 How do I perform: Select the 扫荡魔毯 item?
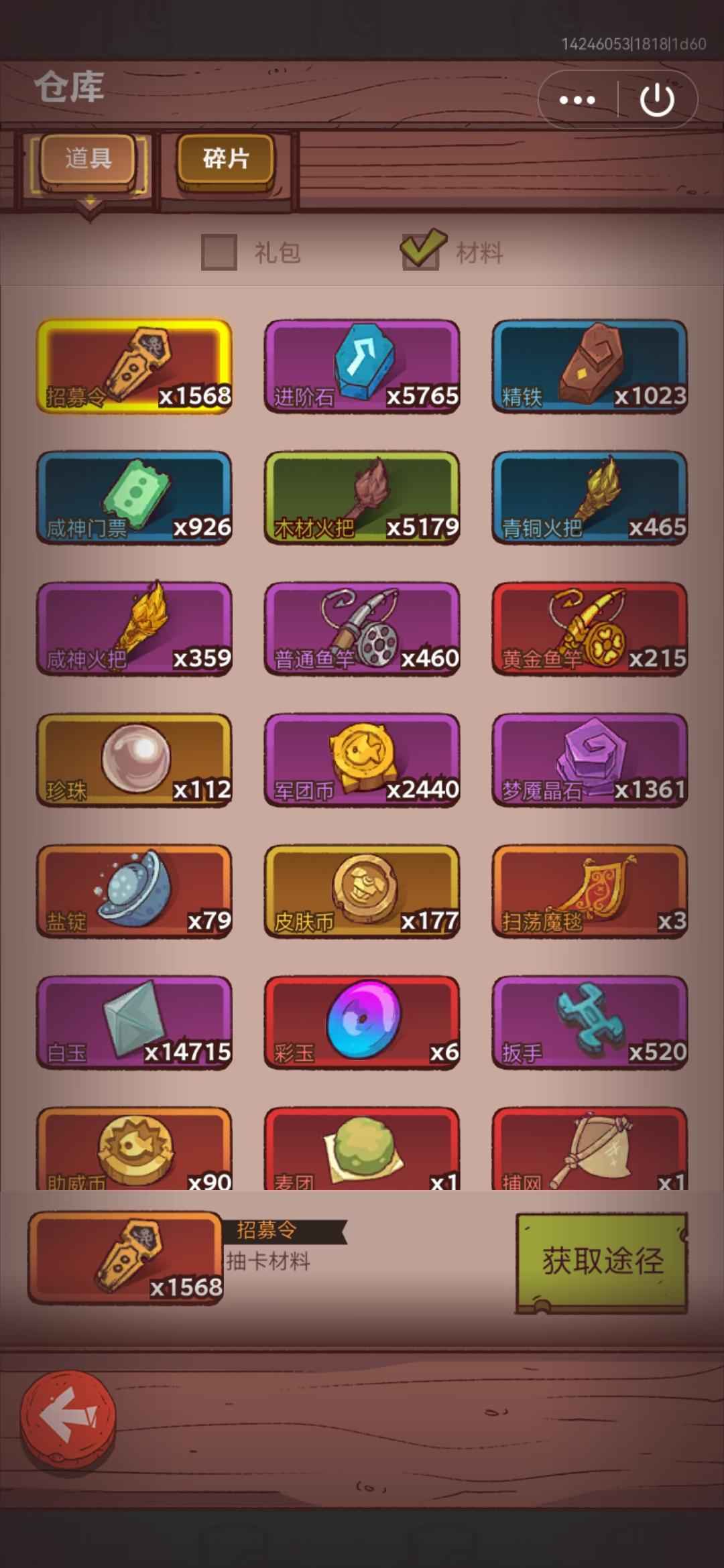[590, 891]
